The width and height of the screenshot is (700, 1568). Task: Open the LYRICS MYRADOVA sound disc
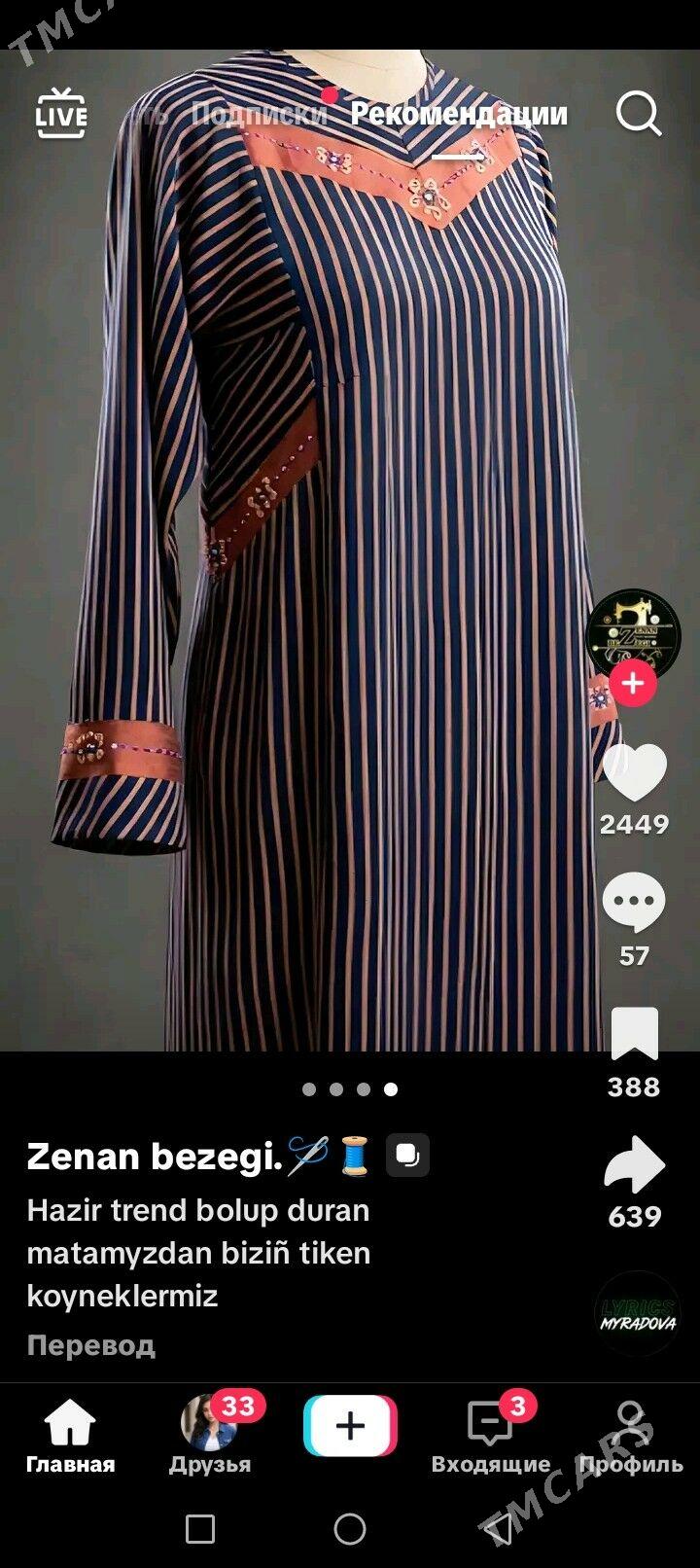(638, 1313)
